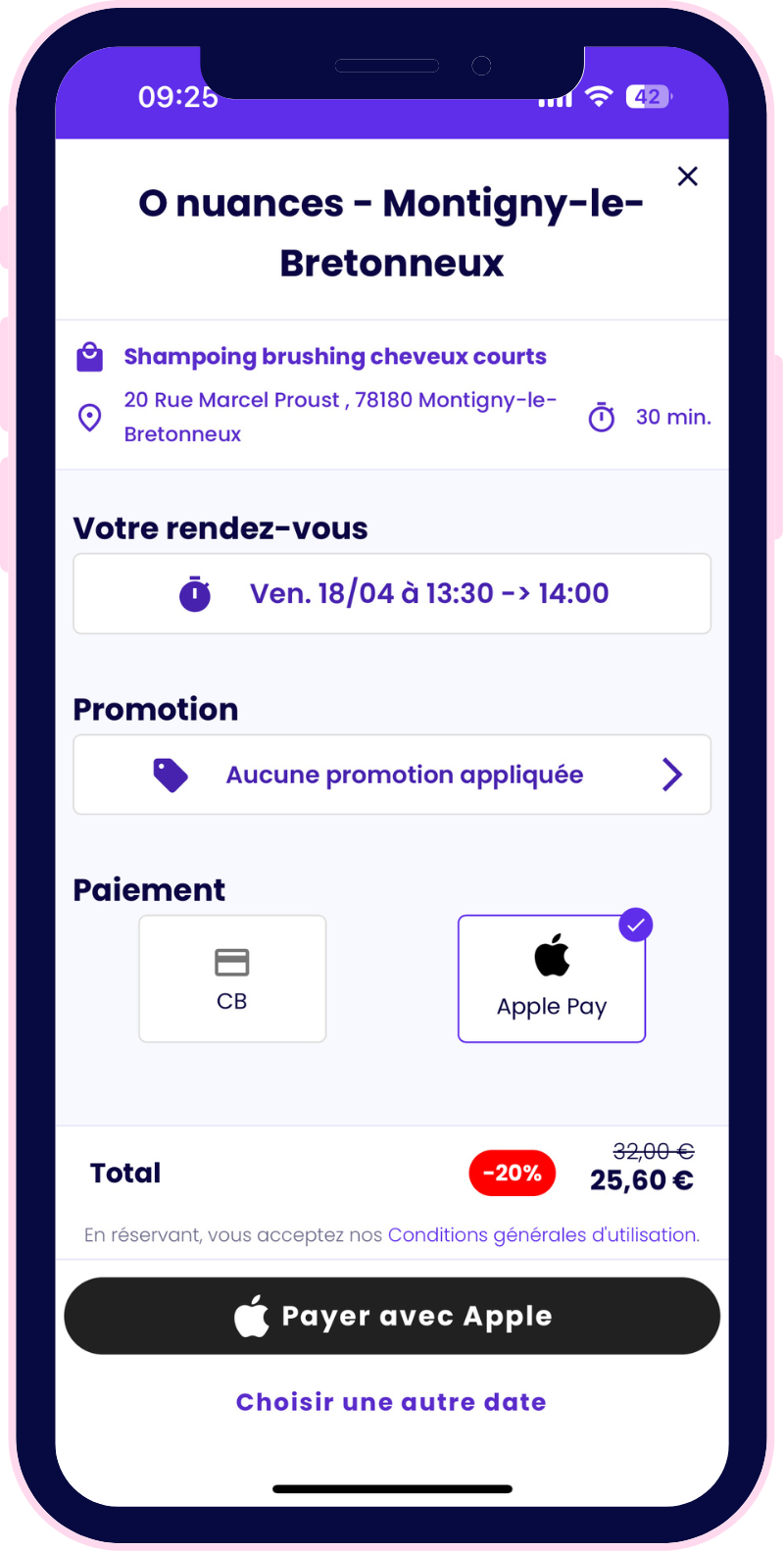Open the Aucune promotion appliquée row
This screenshot has width=784, height=1552.
(392, 775)
